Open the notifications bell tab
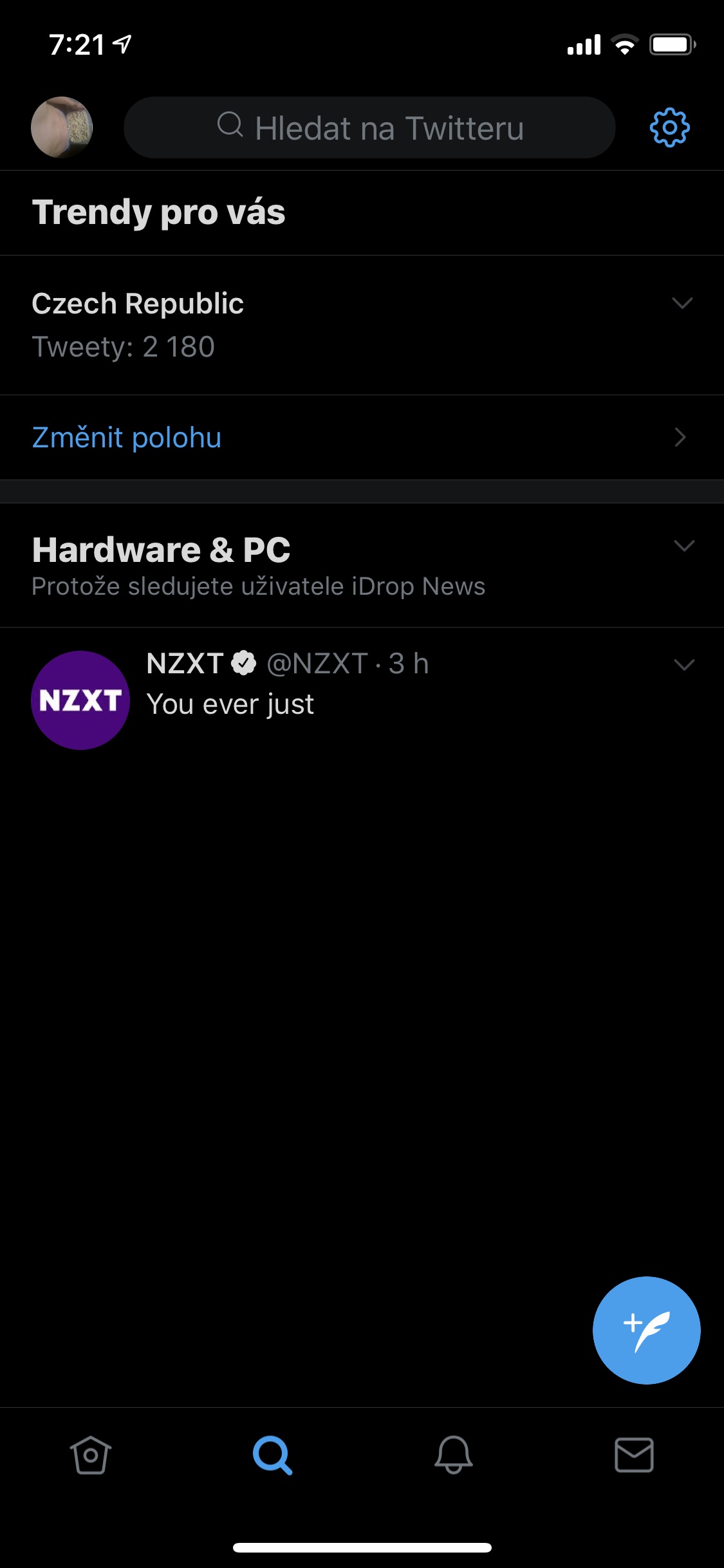 (454, 1455)
